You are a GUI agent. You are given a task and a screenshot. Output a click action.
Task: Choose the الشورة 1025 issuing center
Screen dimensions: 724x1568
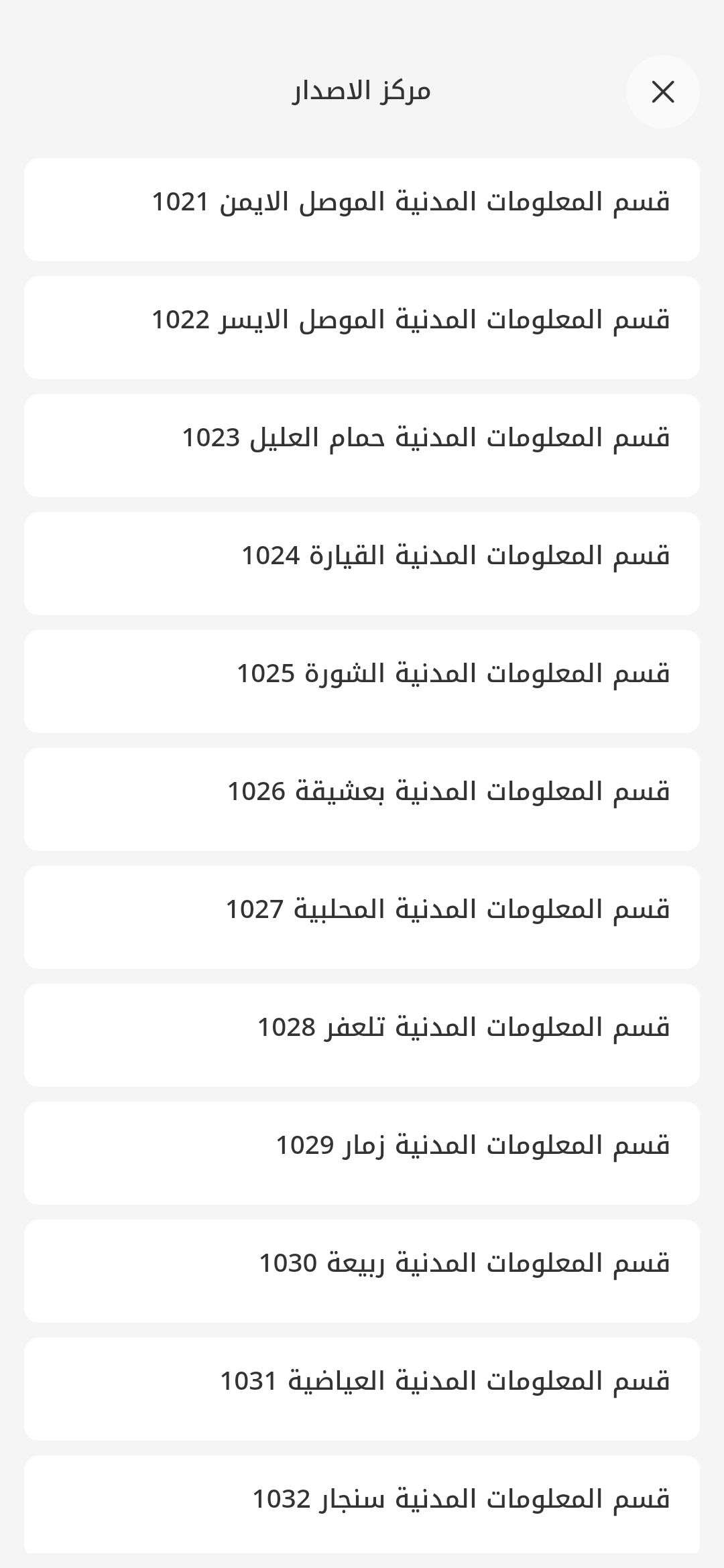click(362, 681)
